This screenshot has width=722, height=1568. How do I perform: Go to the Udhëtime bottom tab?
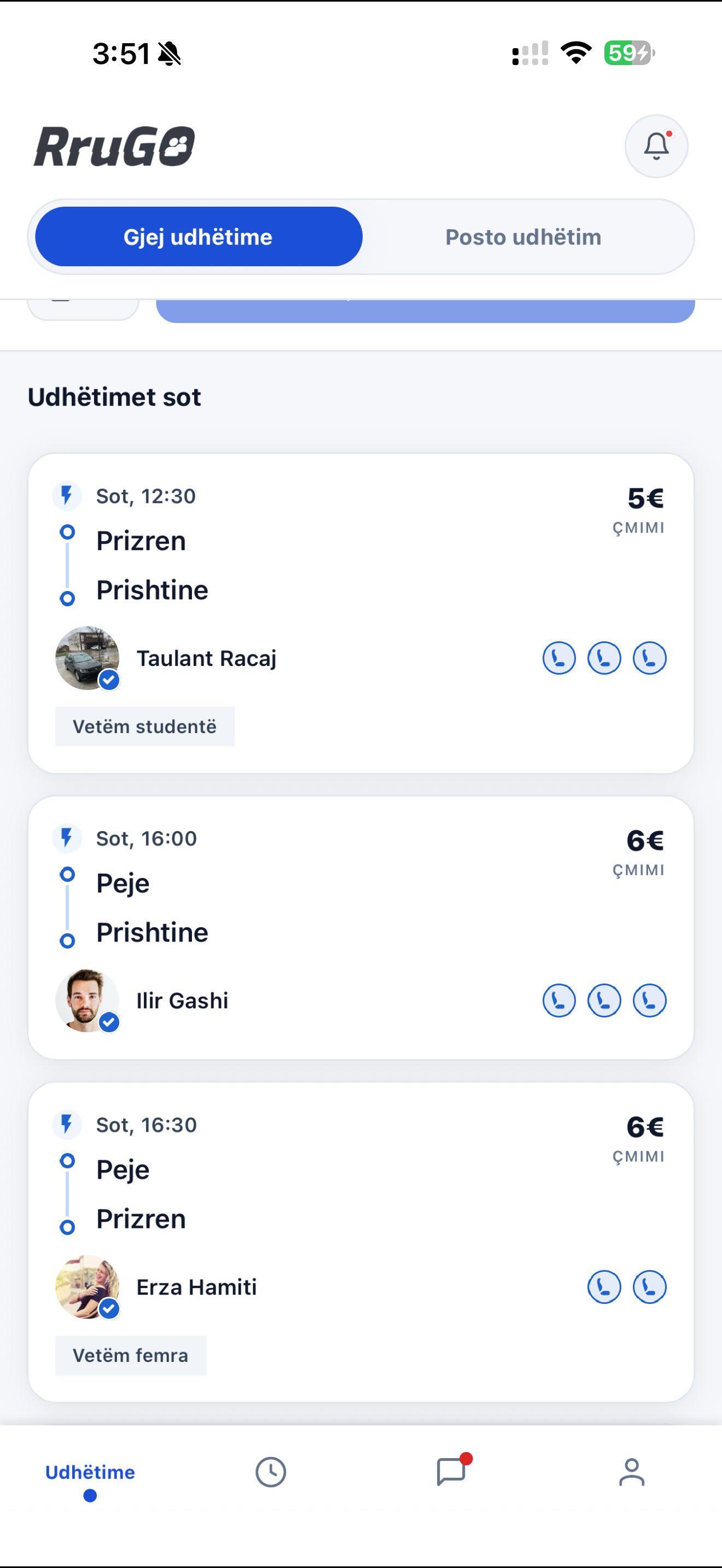pos(90,1473)
